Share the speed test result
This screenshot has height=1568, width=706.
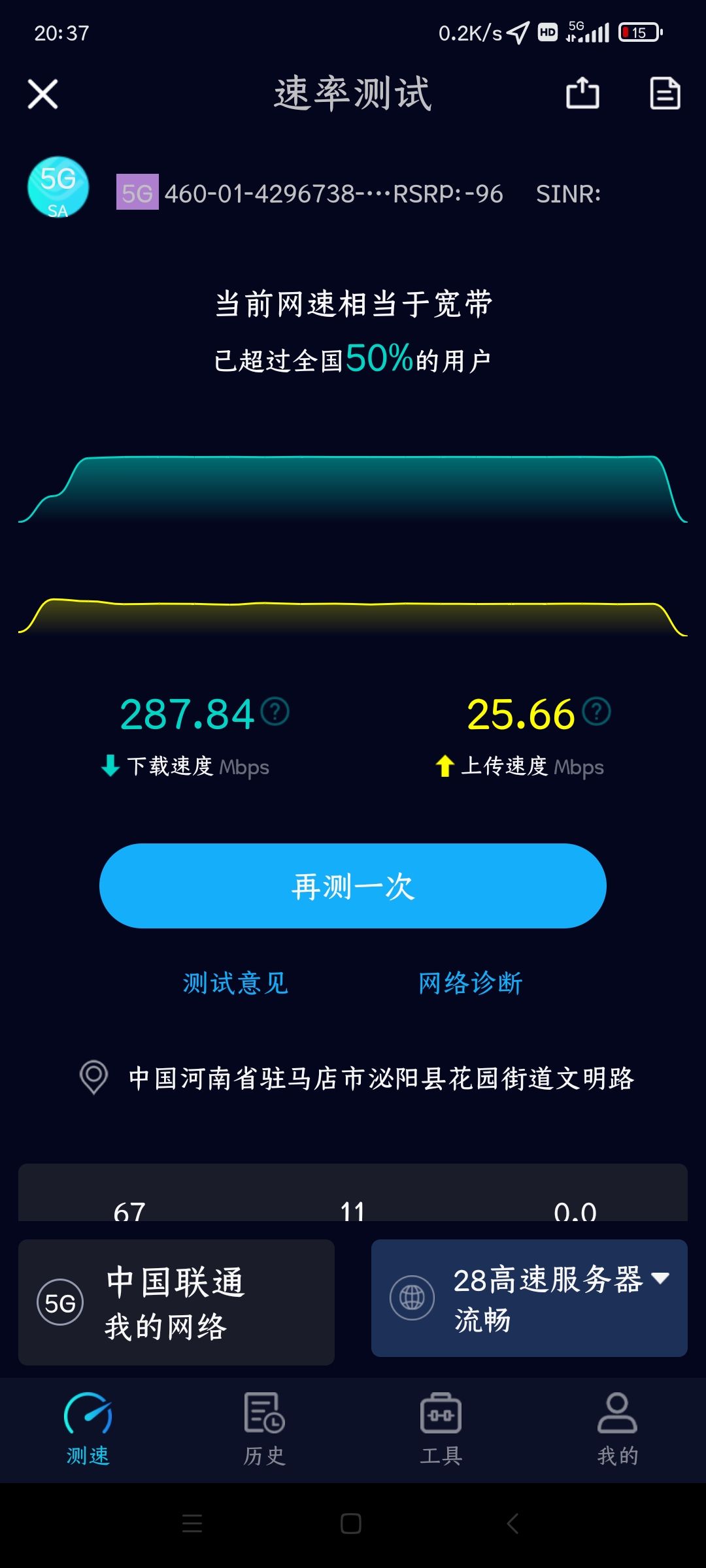tap(582, 93)
